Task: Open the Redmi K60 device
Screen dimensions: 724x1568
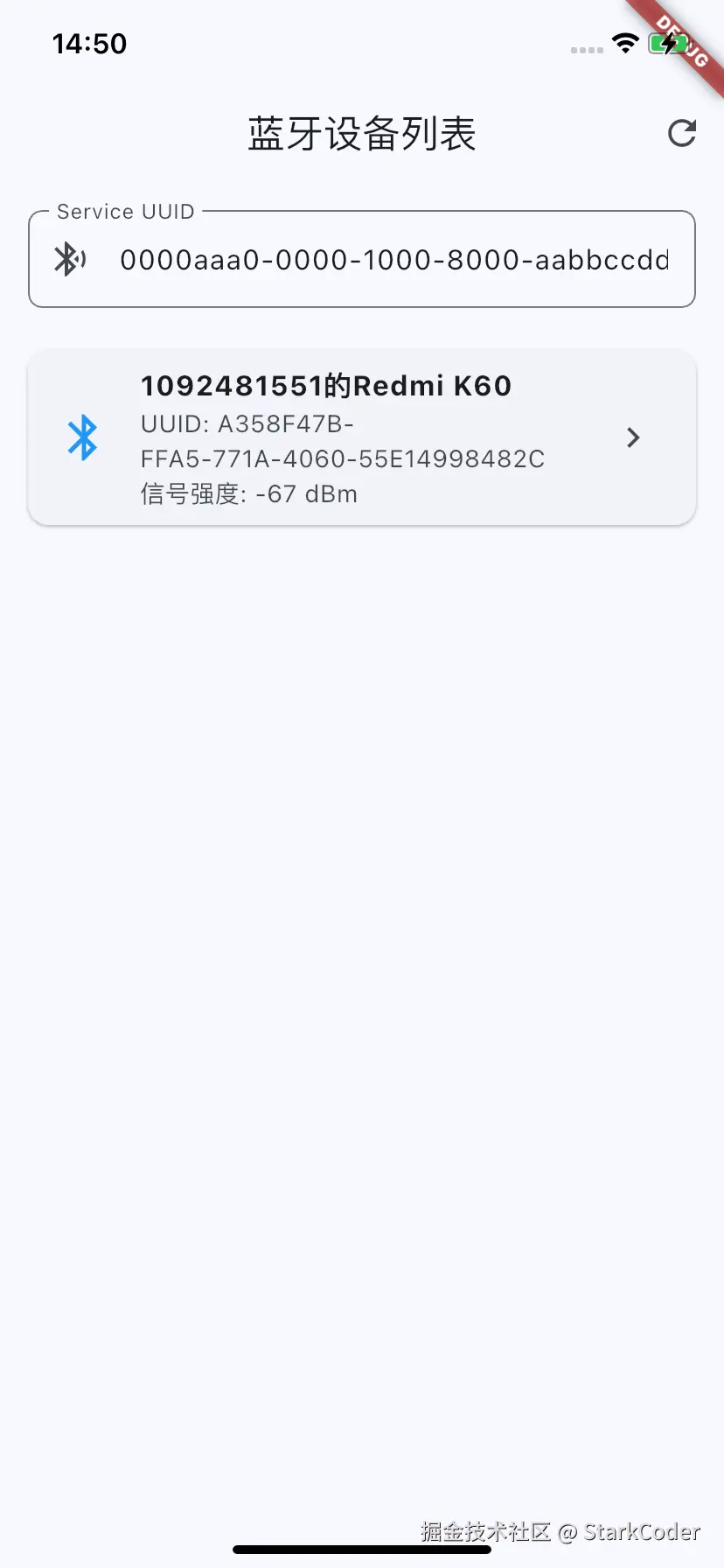Action: point(362,438)
